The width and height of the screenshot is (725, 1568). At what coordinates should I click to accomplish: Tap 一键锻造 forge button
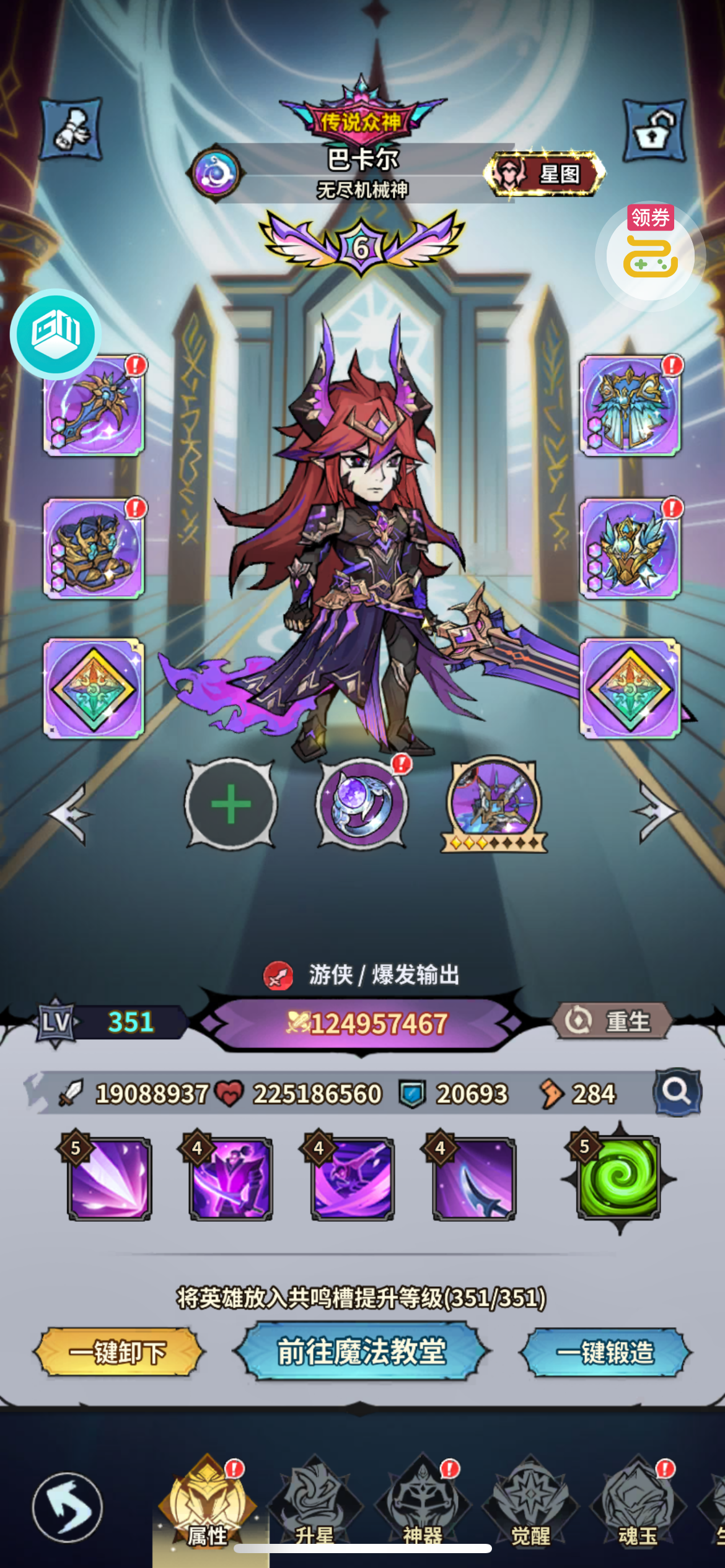point(605,1352)
